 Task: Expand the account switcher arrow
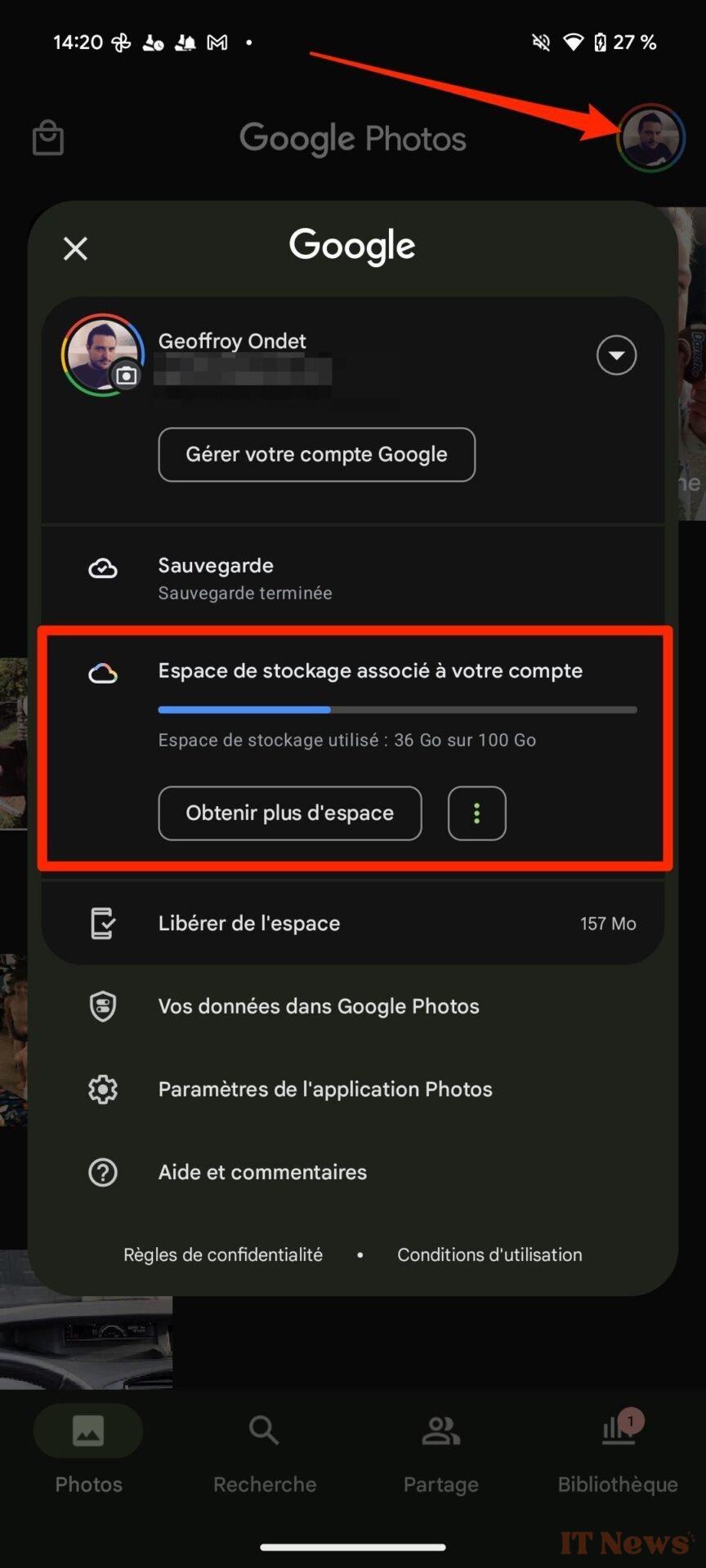616,355
